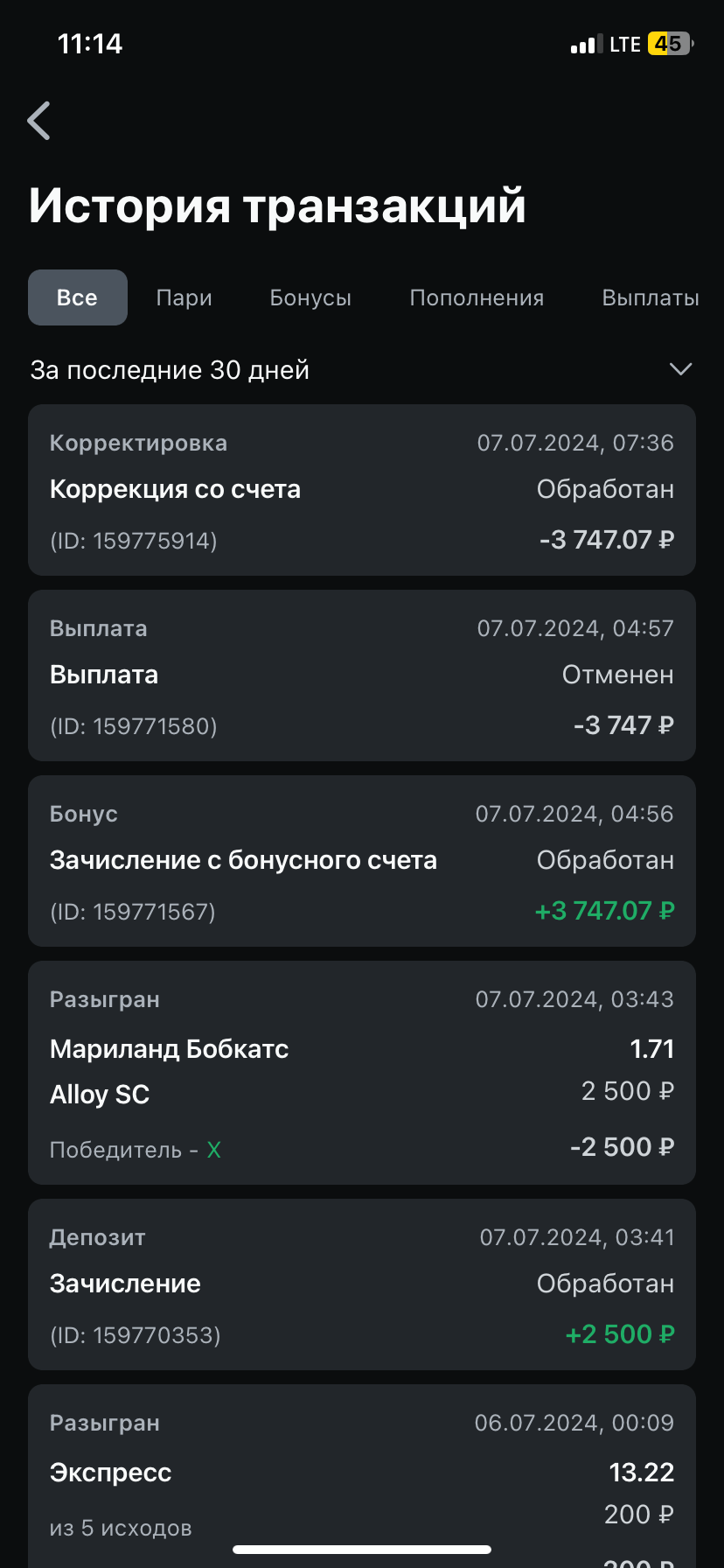Open the cancelled Выплата transaction card
The image size is (724, 1568).
tap(362, 675)
